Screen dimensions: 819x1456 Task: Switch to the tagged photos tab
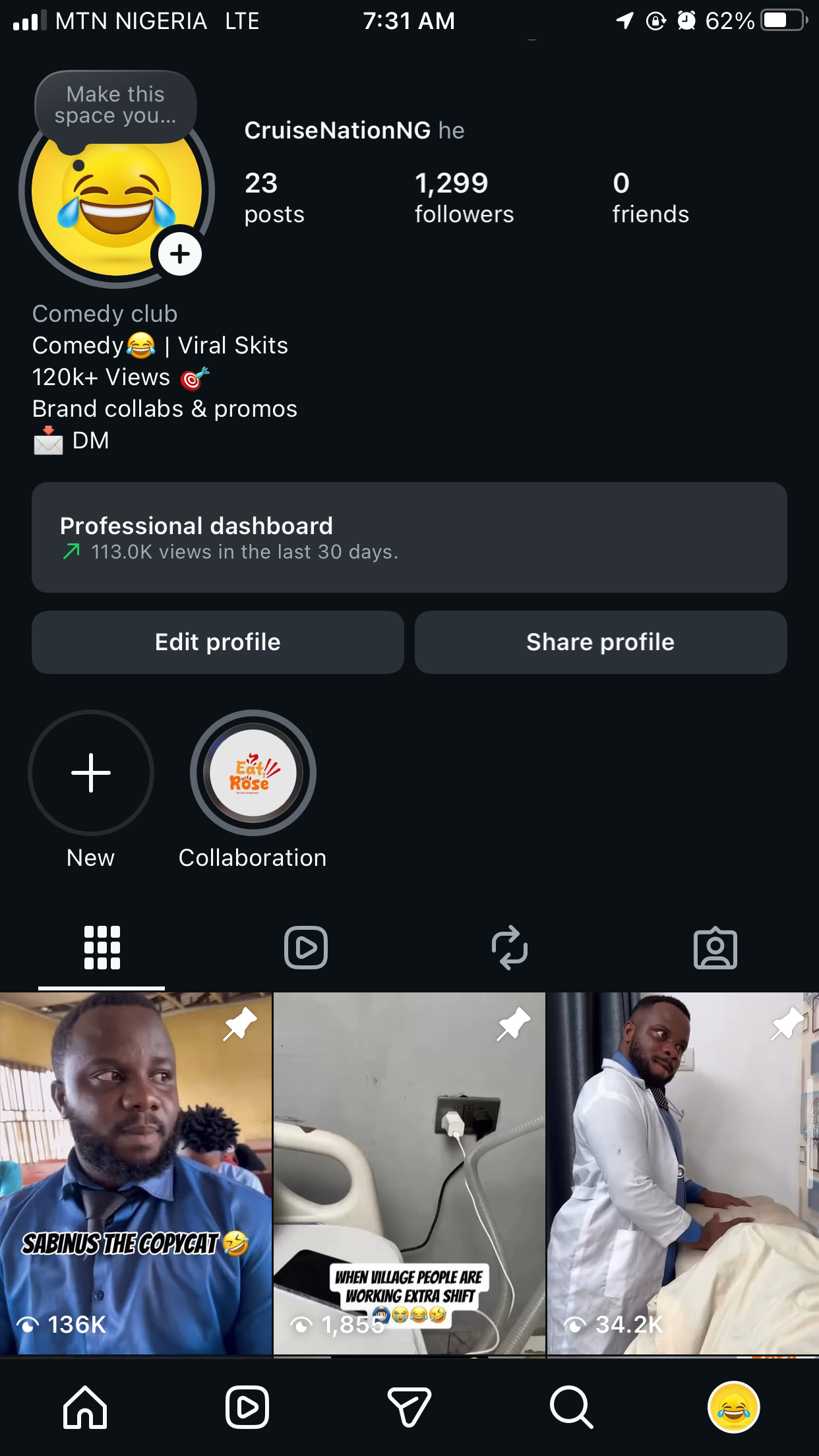click(715, 948)
